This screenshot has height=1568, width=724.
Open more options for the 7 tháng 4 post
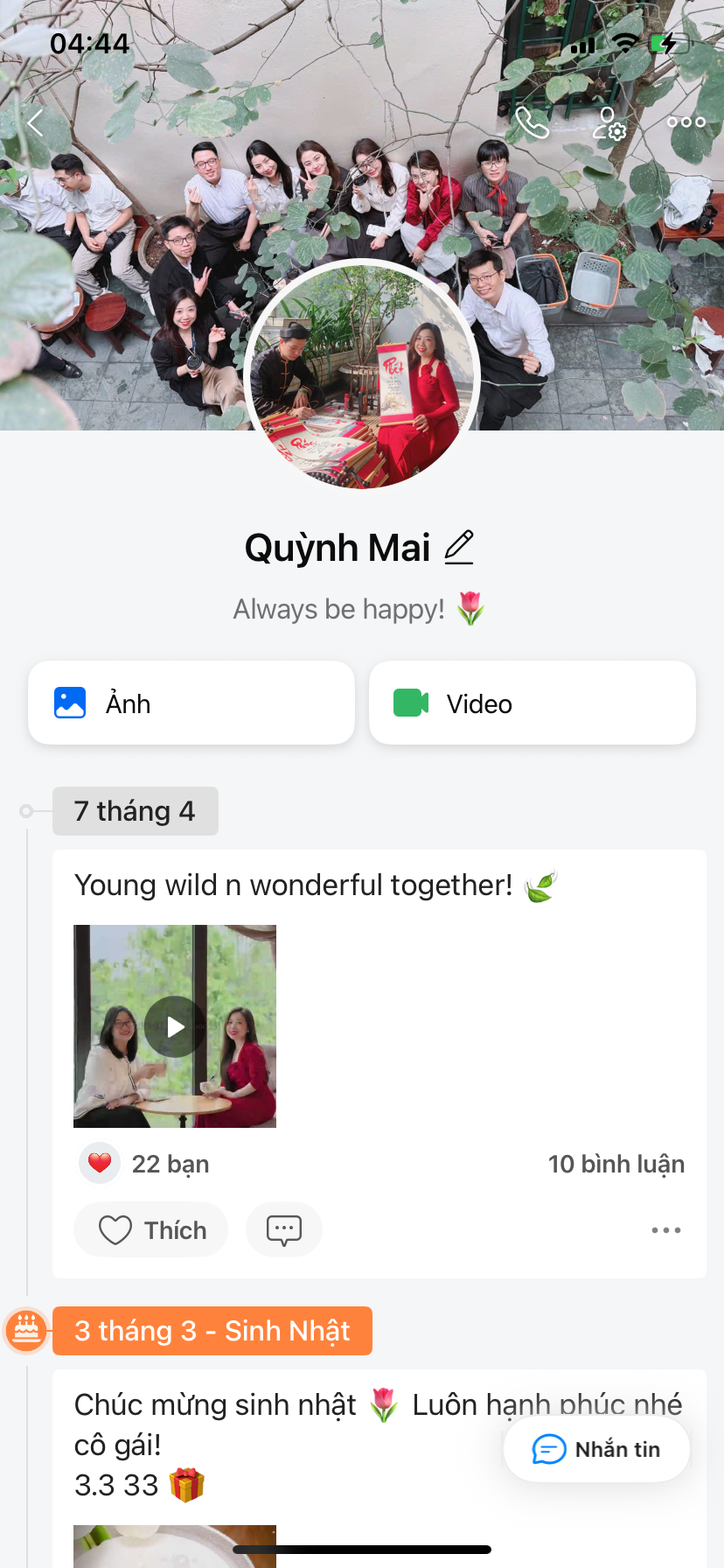click(x=666, y=1230)
